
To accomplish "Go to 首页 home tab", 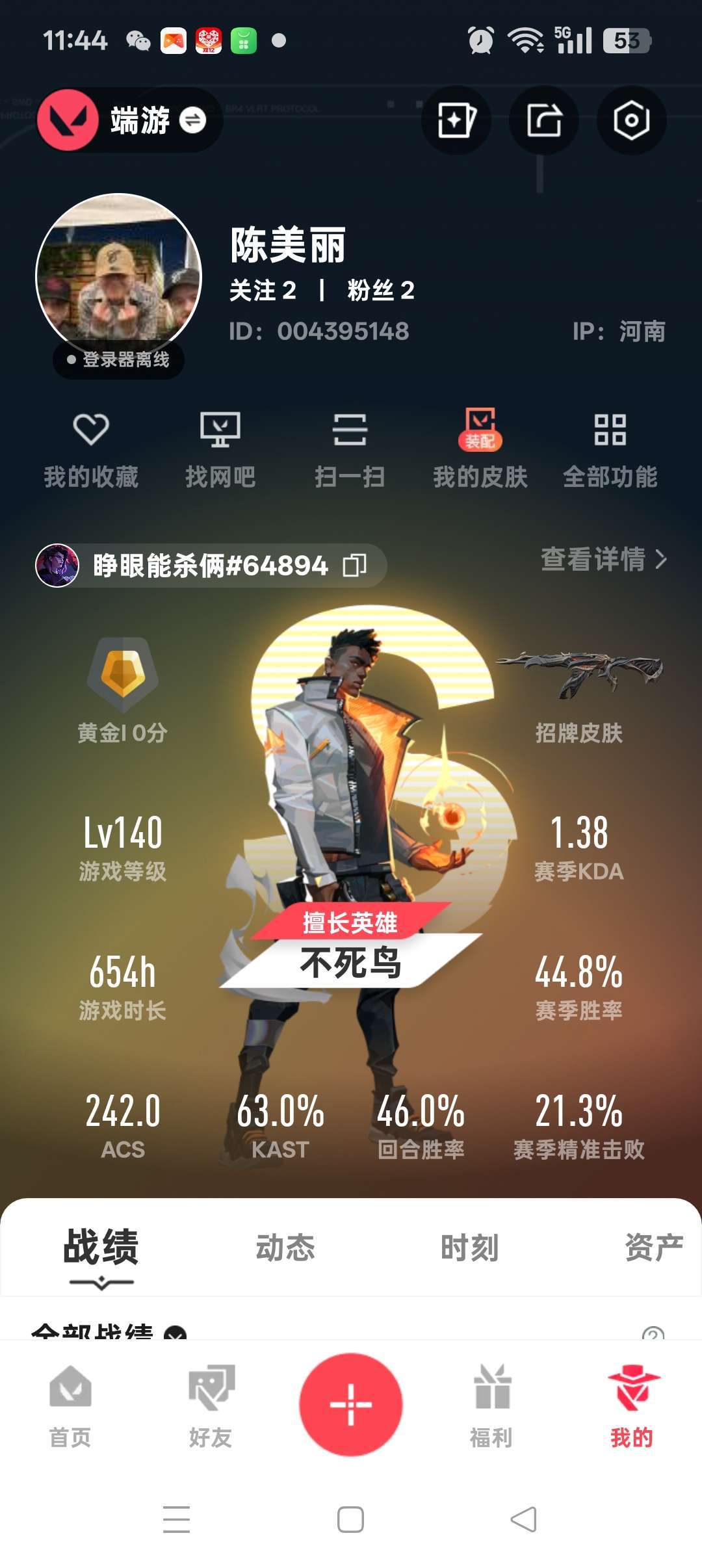I will 70,1405.
